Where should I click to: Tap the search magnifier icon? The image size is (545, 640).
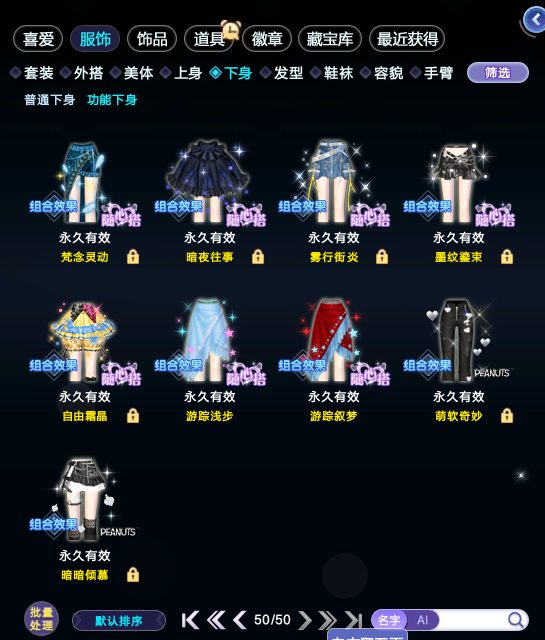pos(516,620)
